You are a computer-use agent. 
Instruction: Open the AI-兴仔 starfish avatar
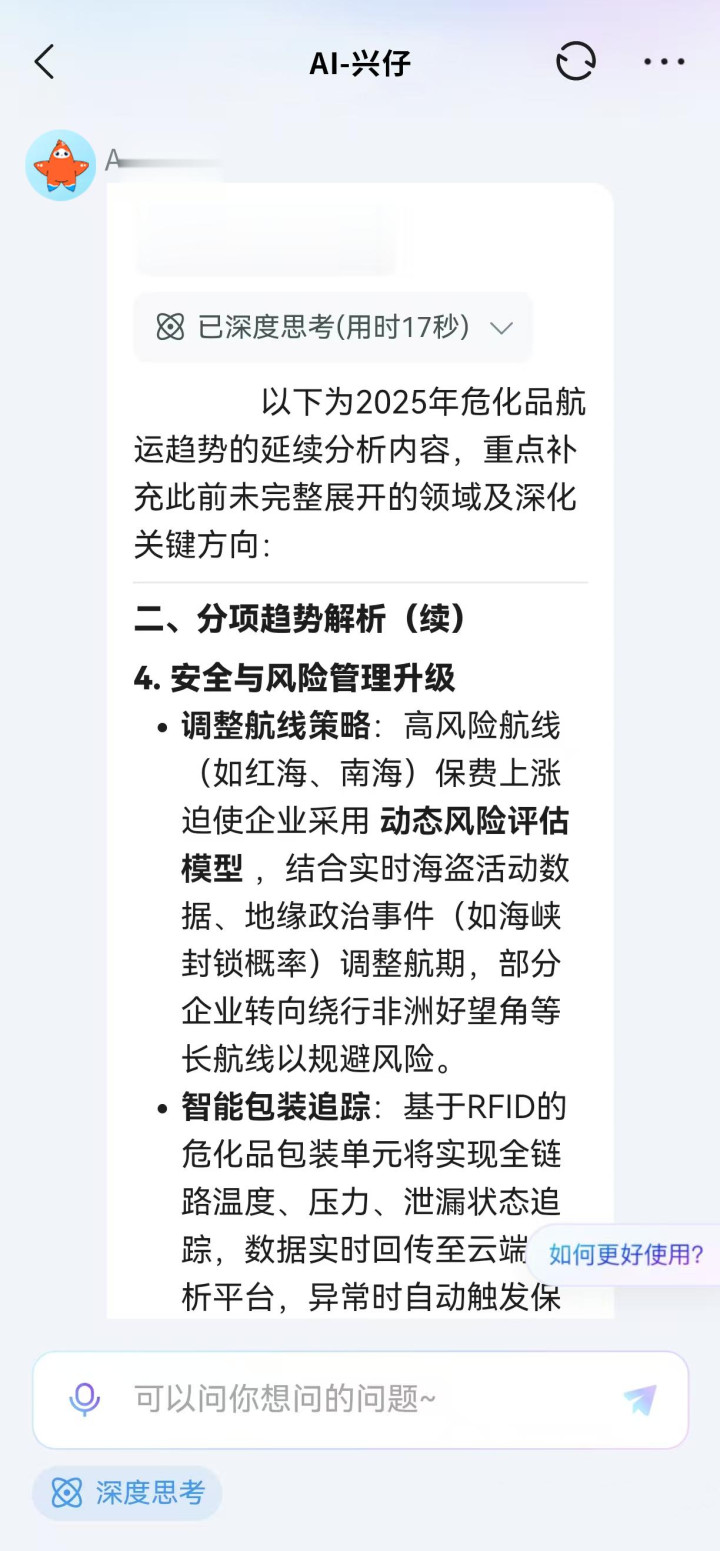[61, 165]
